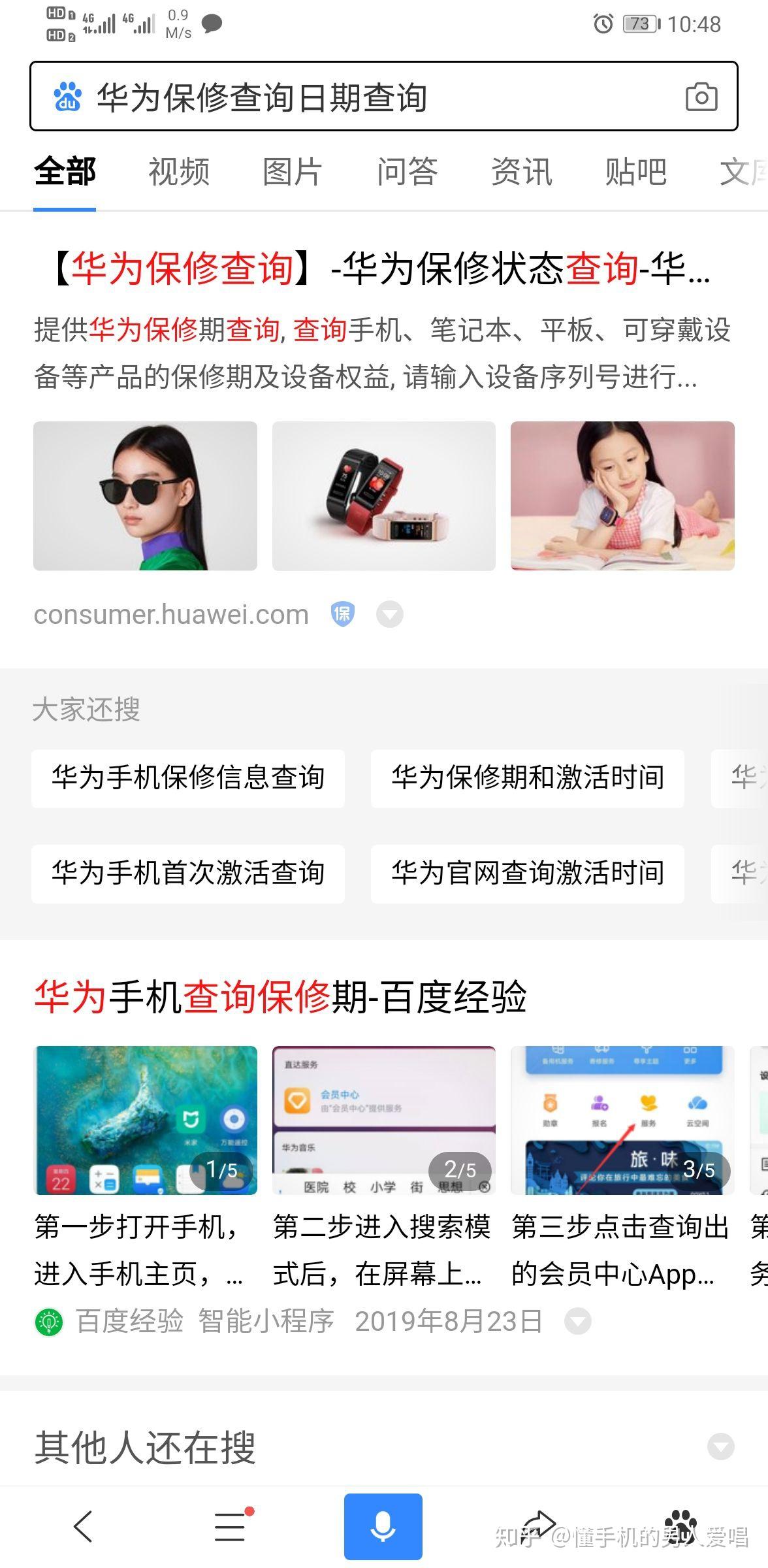The height and width of the screenshot is (1568, 768).
Task: Open the step 1/5 image card
Action: 145,1120
